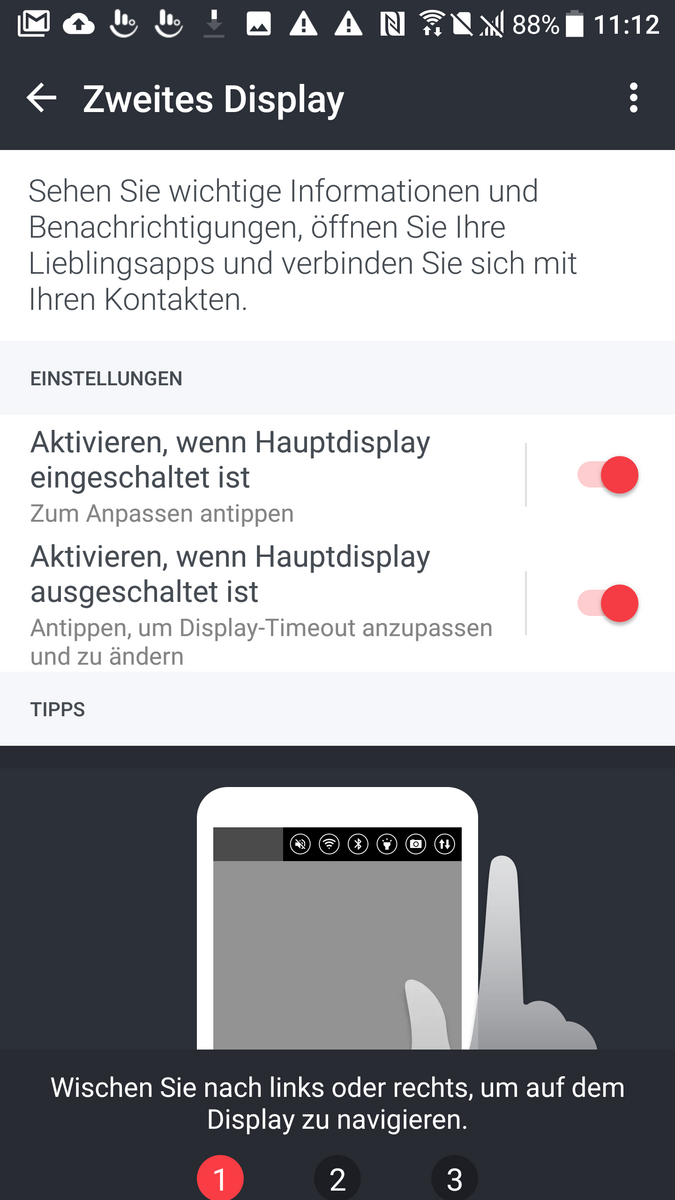The image size is (675, 1200).
Task: Jump to tip number 2
Action: pos(337,1180)
